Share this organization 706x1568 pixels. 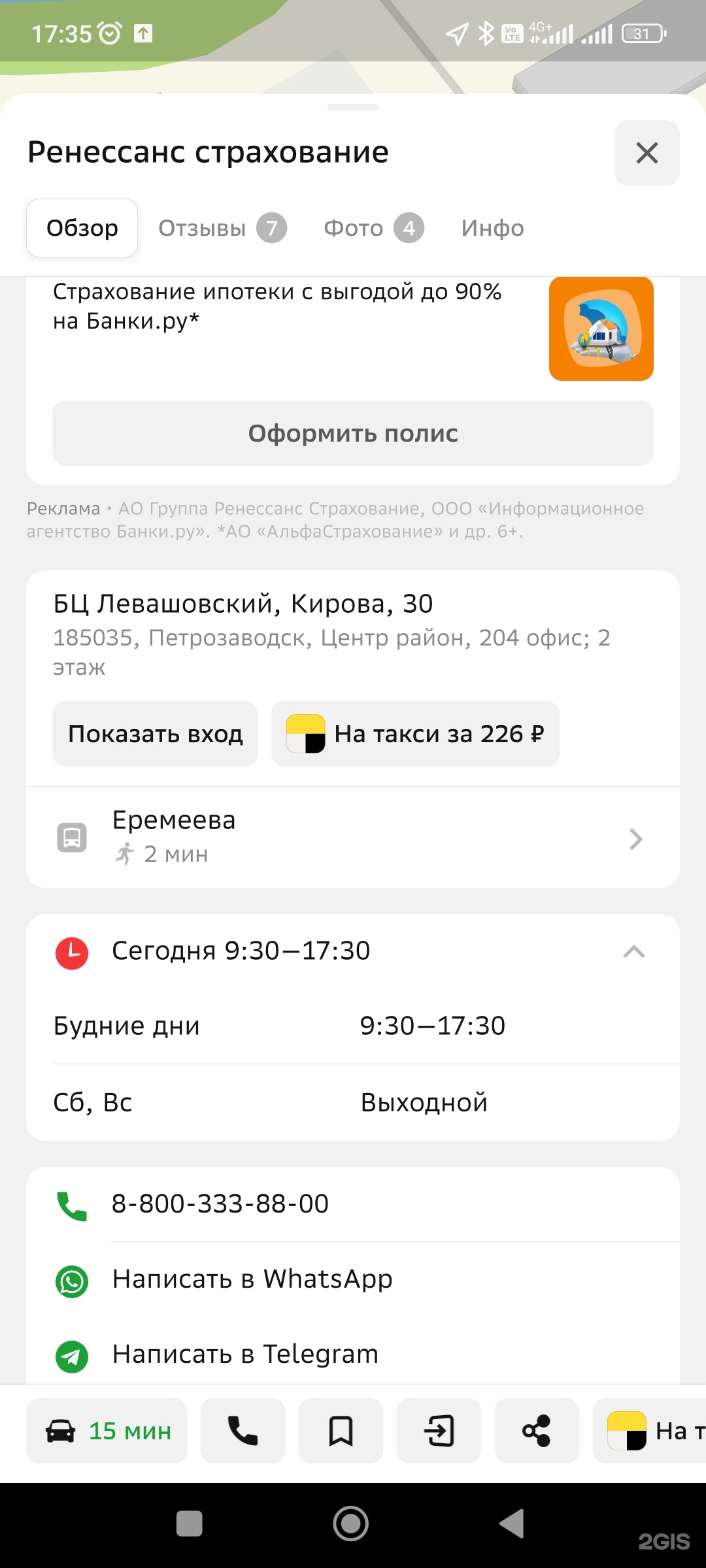click(537, 1431)
